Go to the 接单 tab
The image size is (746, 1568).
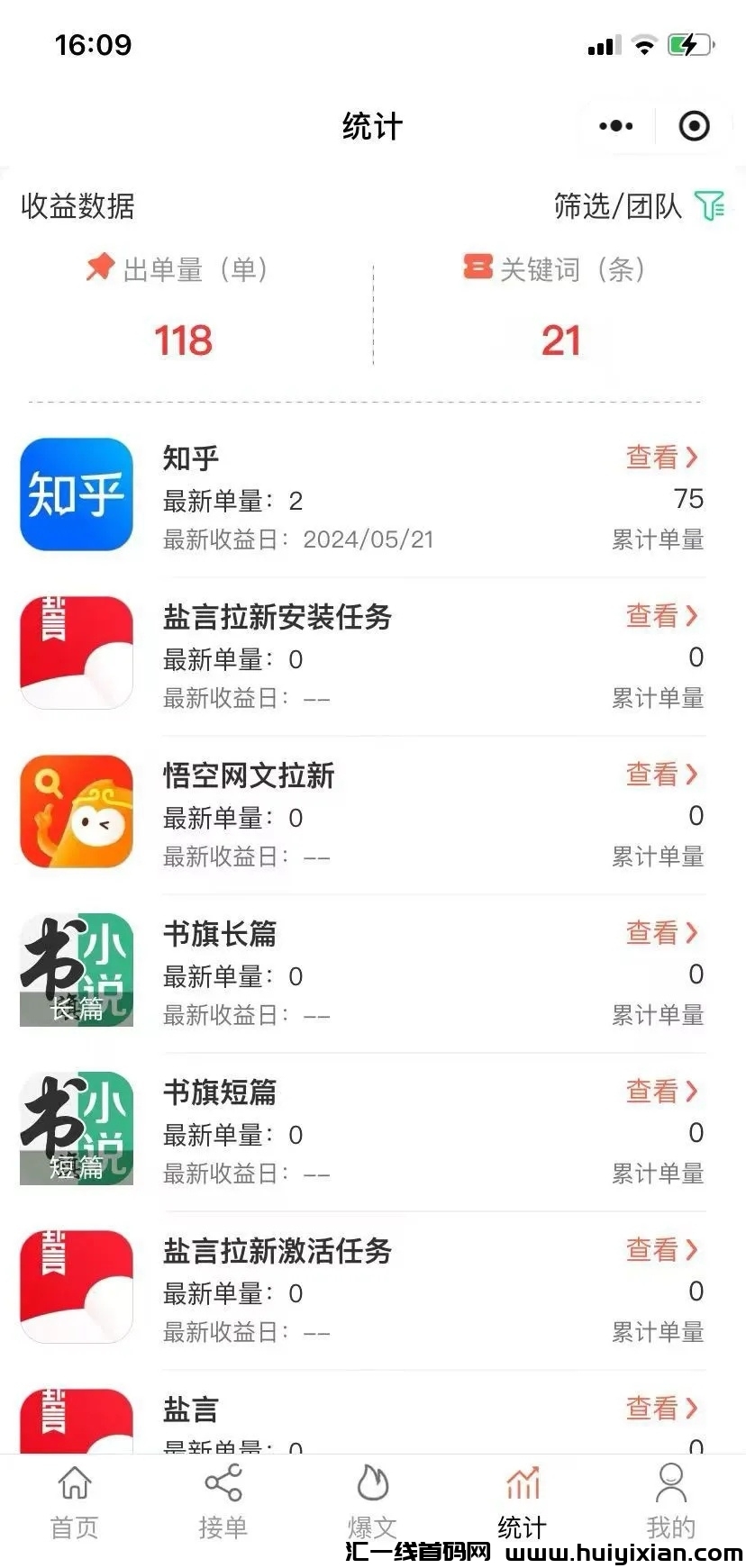pos(223,1502)
